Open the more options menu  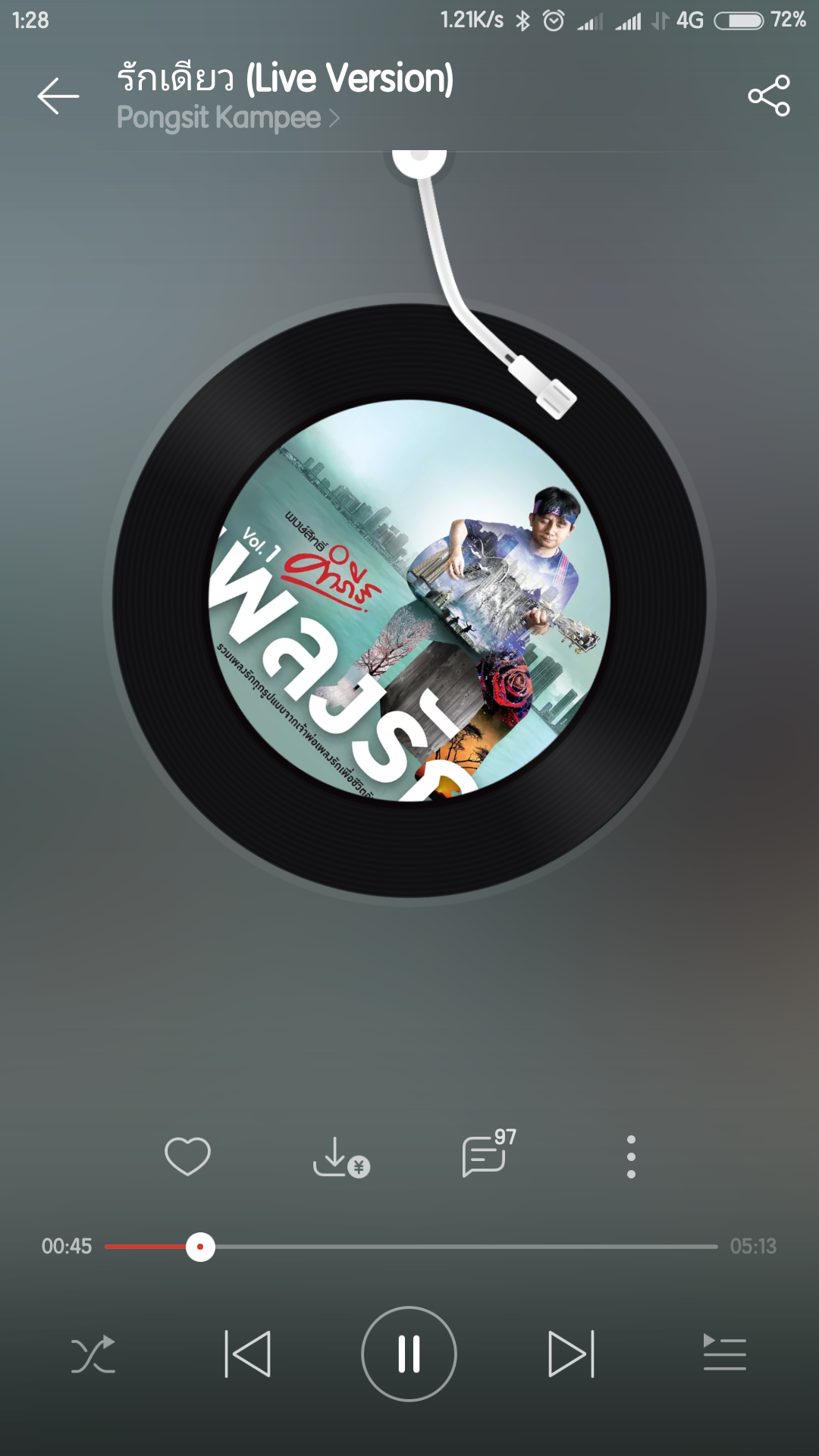point(632,1156)
